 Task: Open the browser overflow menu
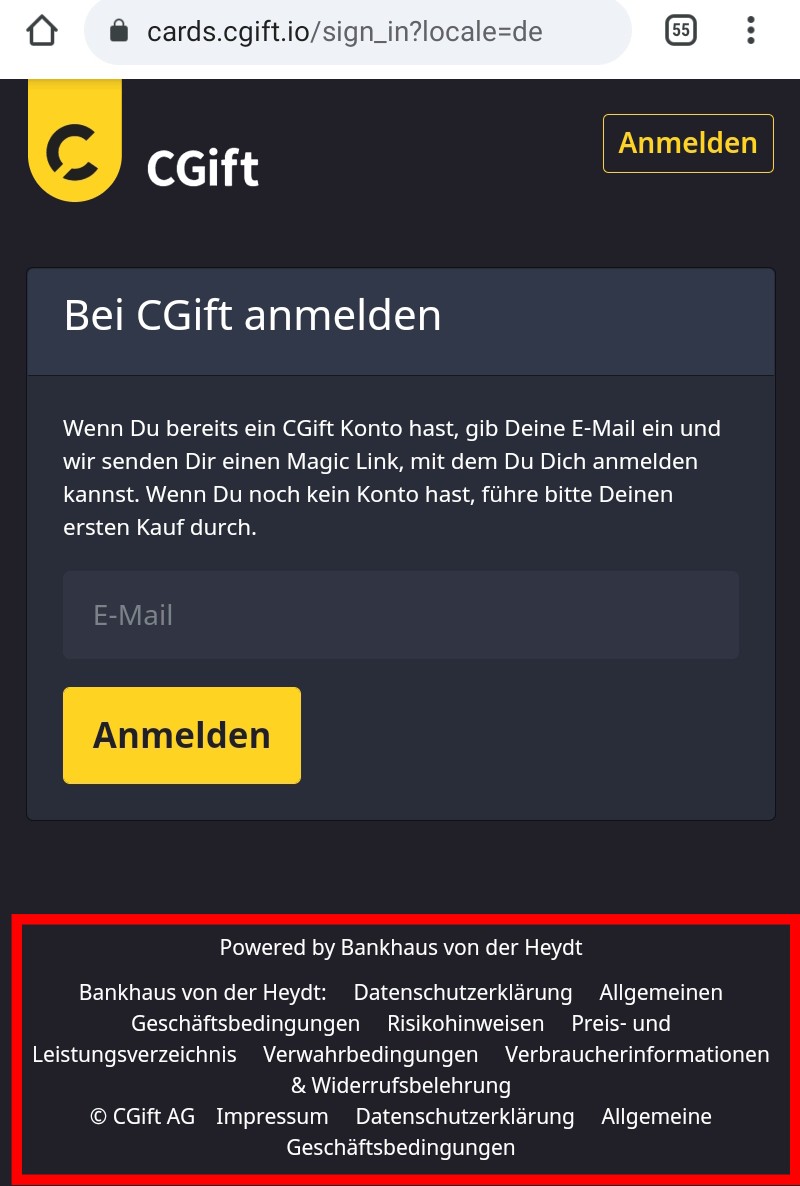750,31
